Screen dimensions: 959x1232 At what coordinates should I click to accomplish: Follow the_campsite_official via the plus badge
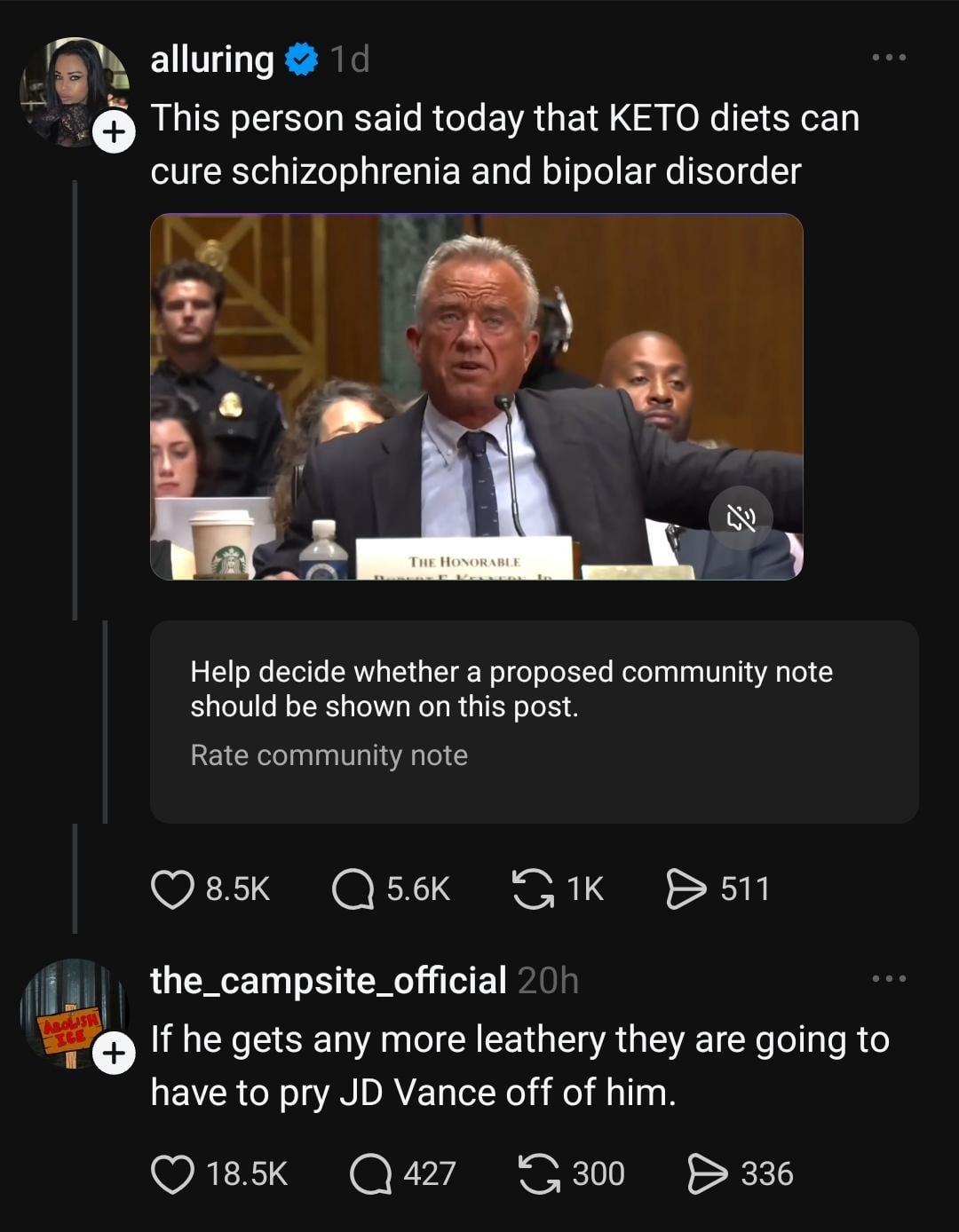pyautogui.click(x=113, y=1054)
